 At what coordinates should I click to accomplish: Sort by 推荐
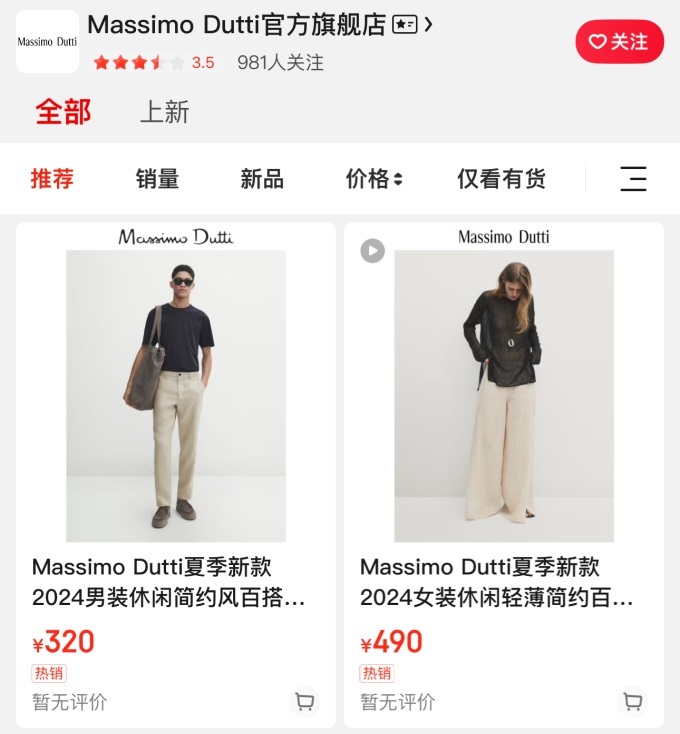pos(52,179)
